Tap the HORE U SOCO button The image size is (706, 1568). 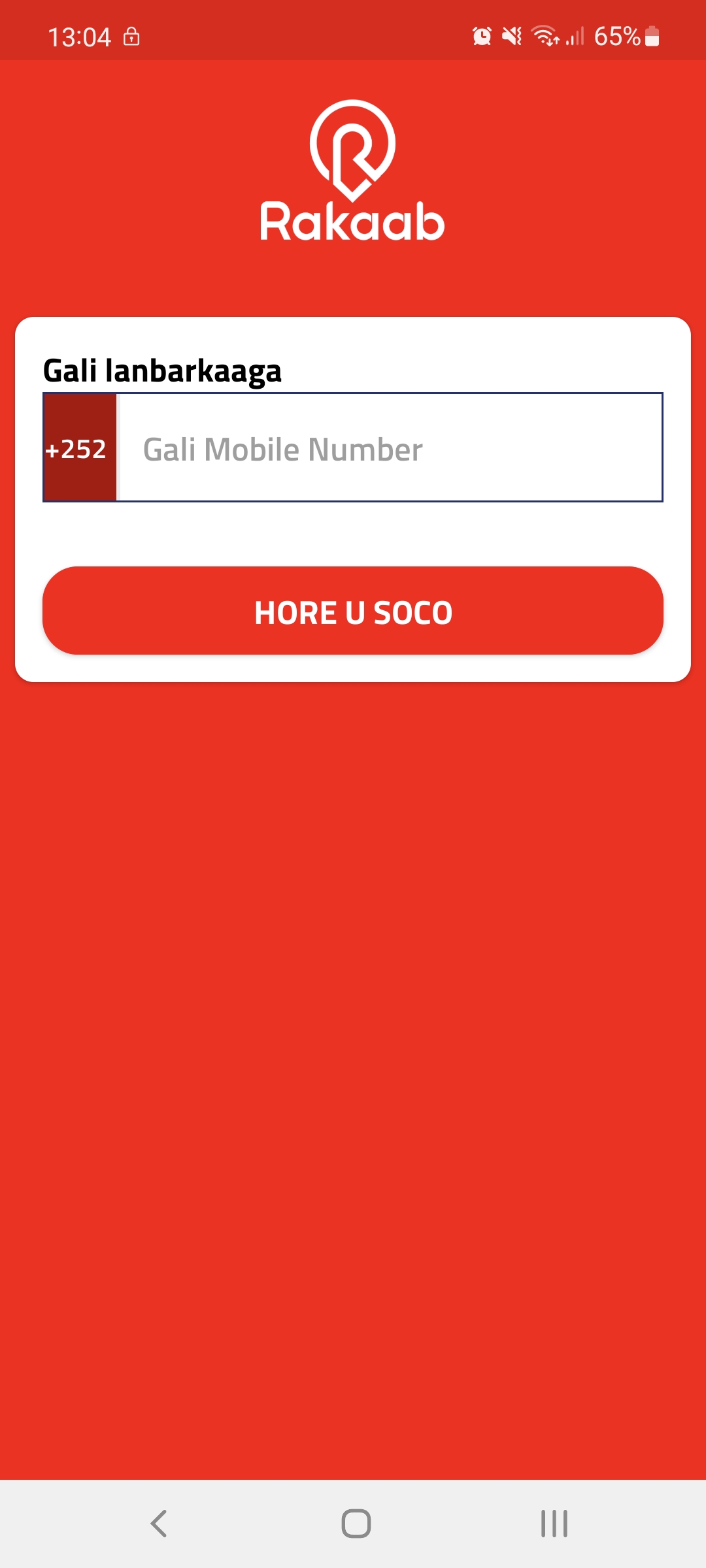[353, 611]
